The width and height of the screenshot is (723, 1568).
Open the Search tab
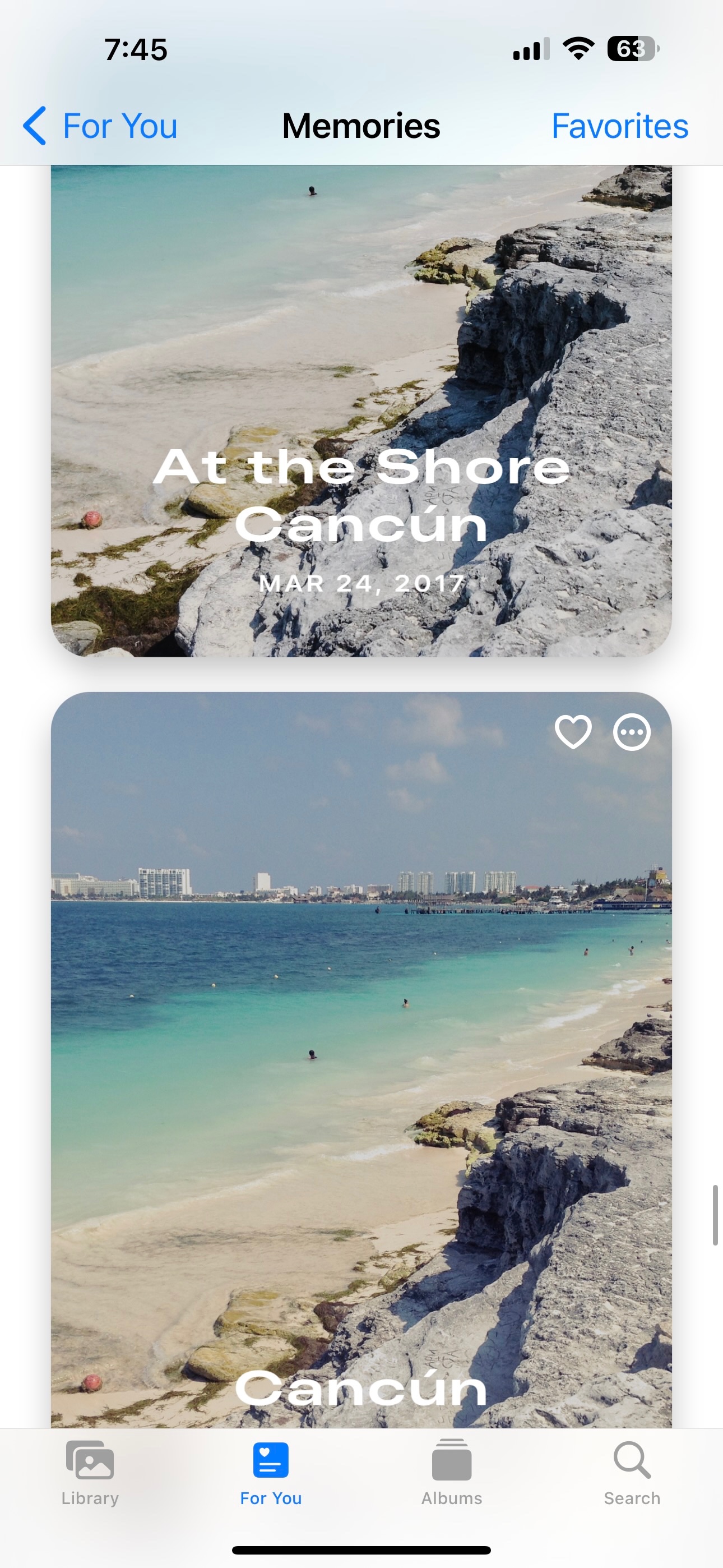(x=632, y=1473)
